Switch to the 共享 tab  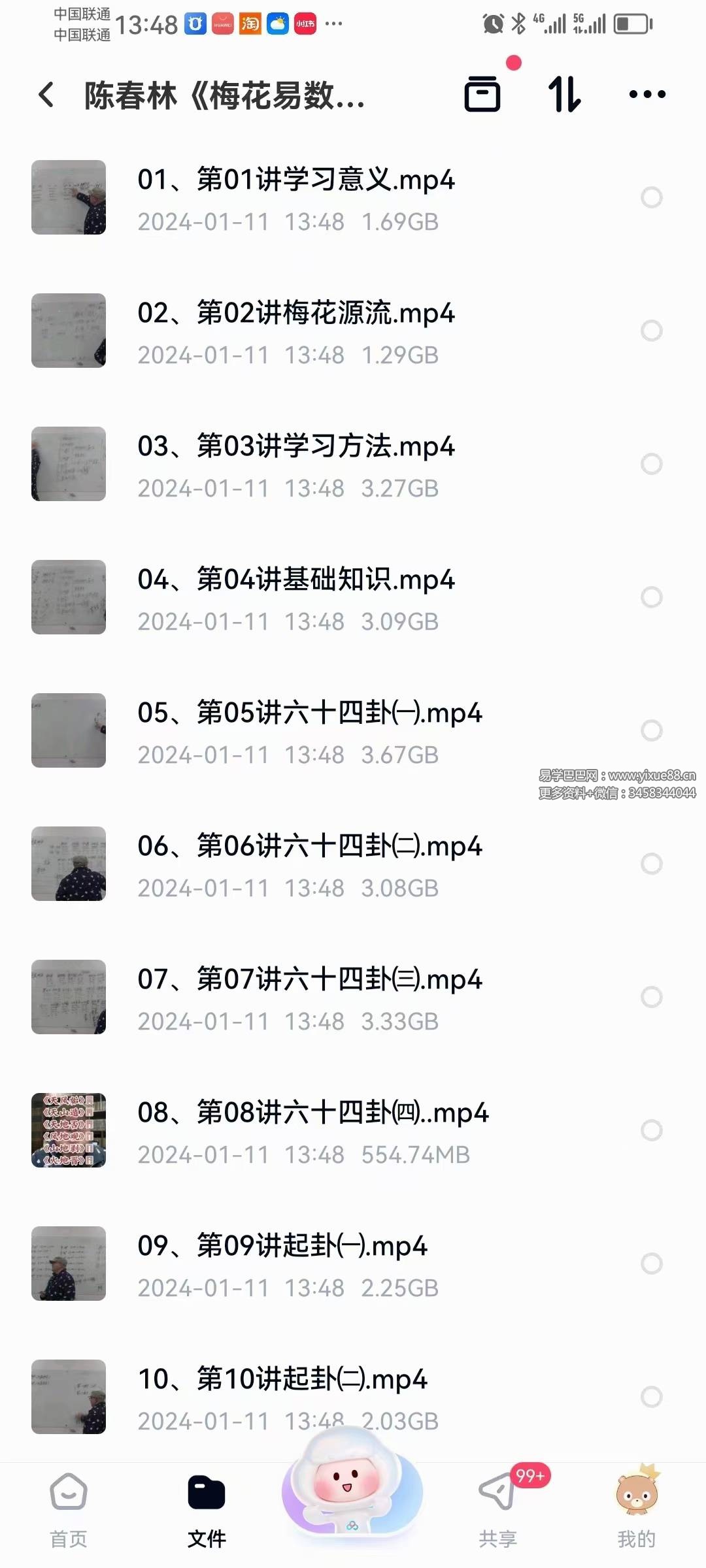click(x=498, y=1511)
